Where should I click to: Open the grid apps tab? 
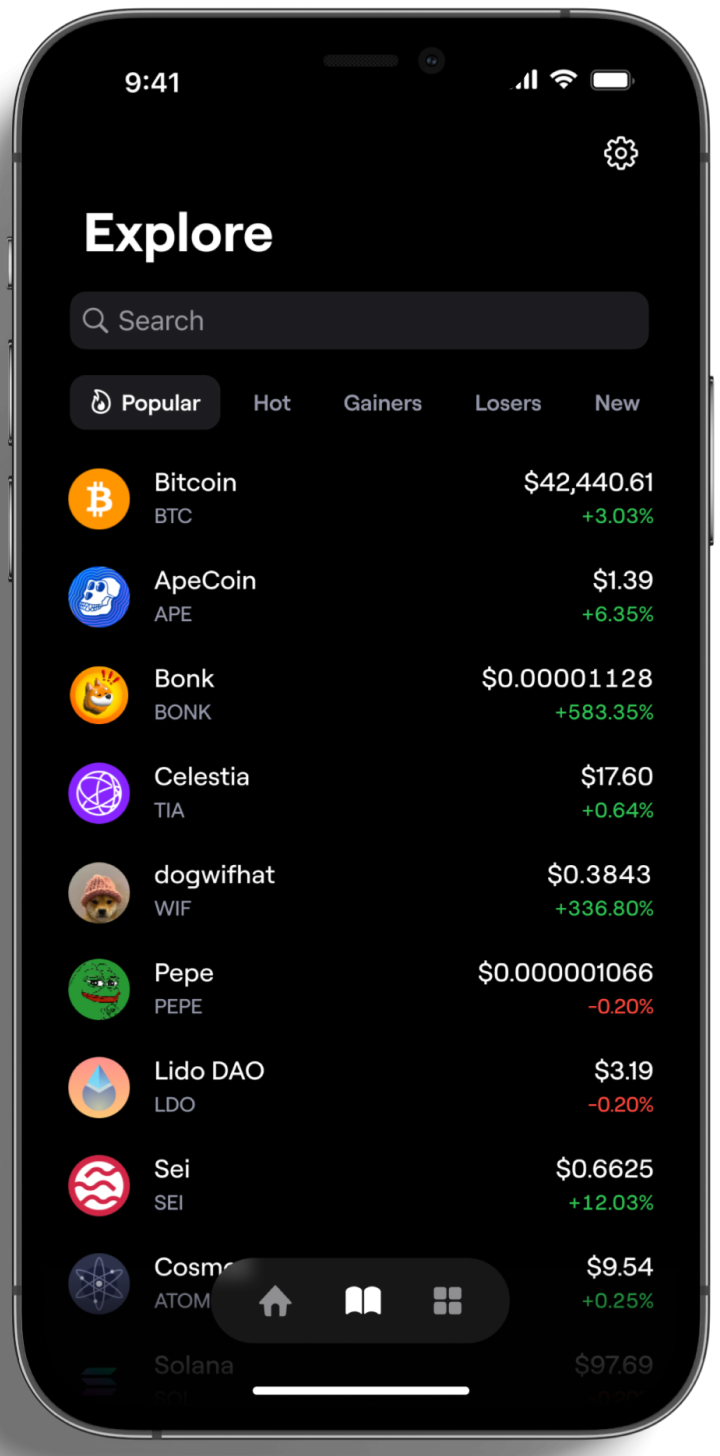447,1301
